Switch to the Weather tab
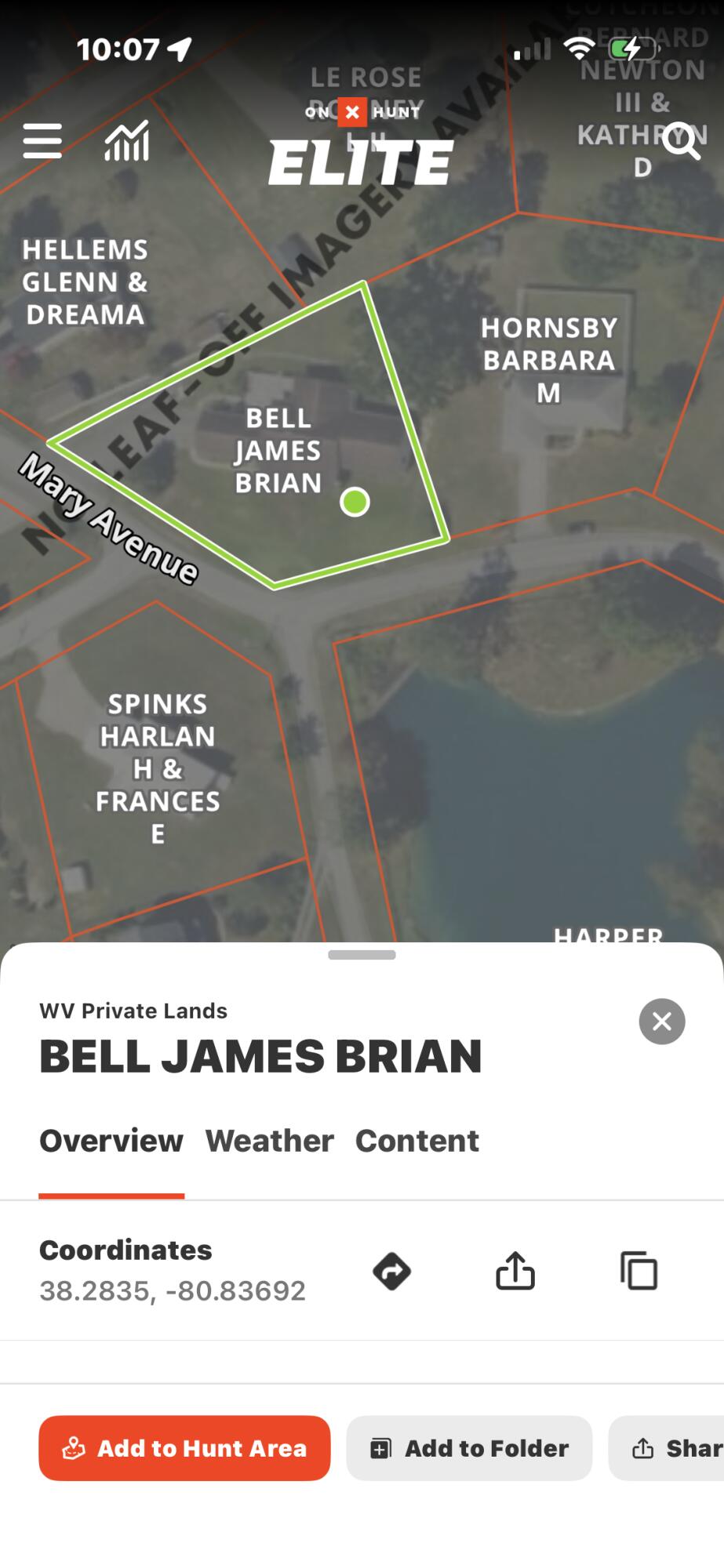Viewport: 724px width, 1568px height. click(270, 1141)
